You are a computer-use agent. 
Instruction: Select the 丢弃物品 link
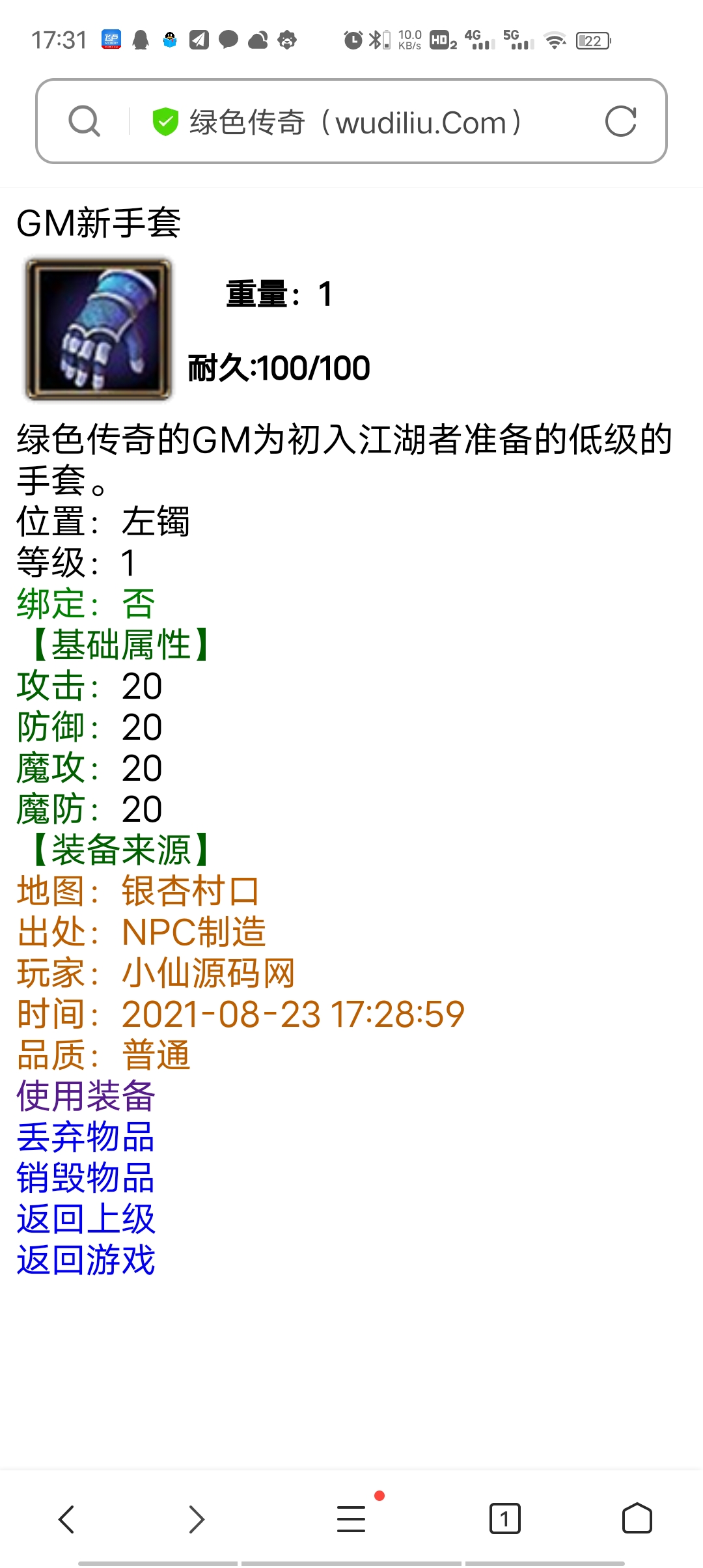pyautogui.click(x=86, y=1137)
